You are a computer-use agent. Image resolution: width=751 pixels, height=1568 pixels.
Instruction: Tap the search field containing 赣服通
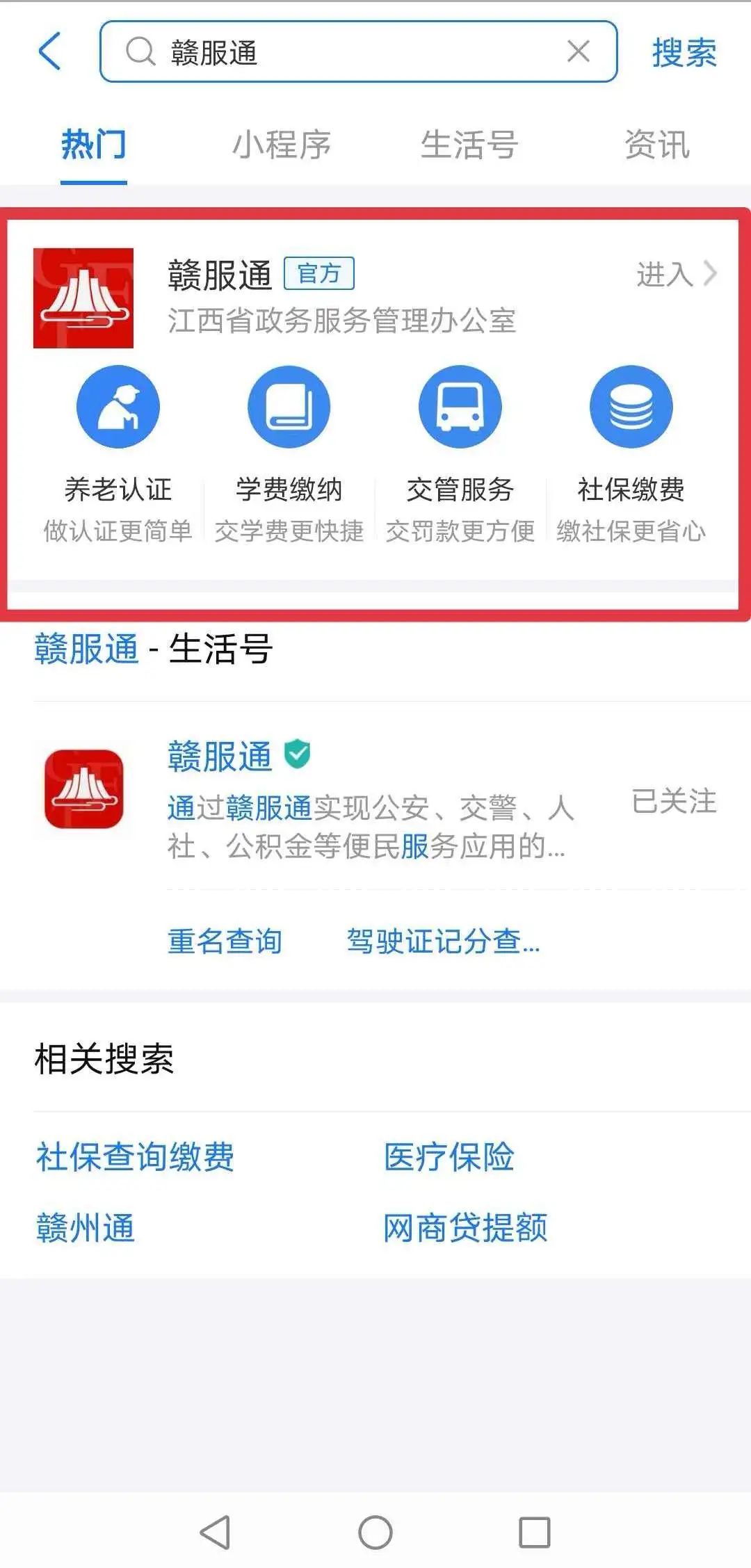348,52
